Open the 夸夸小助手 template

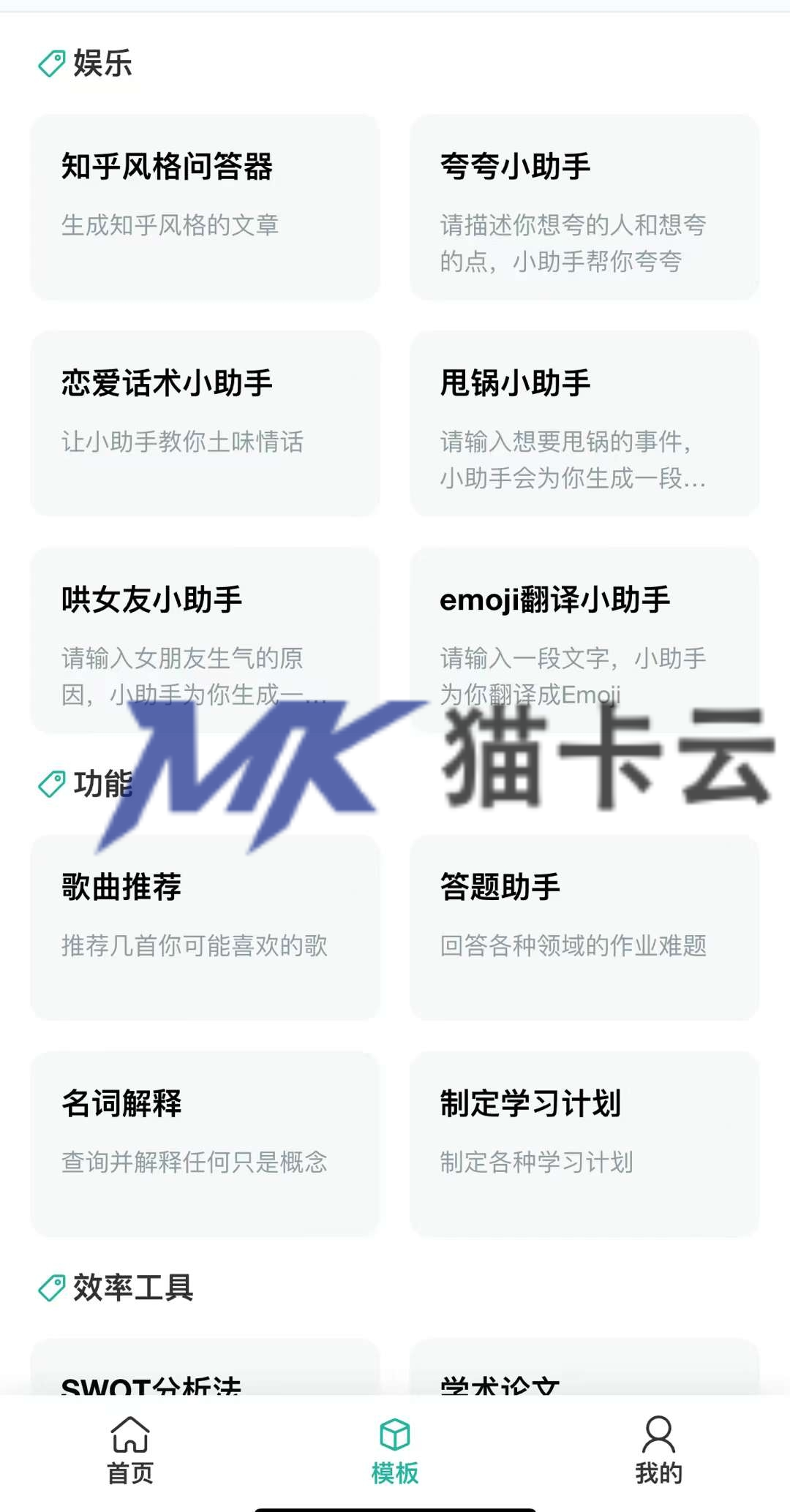pos(584,207)
